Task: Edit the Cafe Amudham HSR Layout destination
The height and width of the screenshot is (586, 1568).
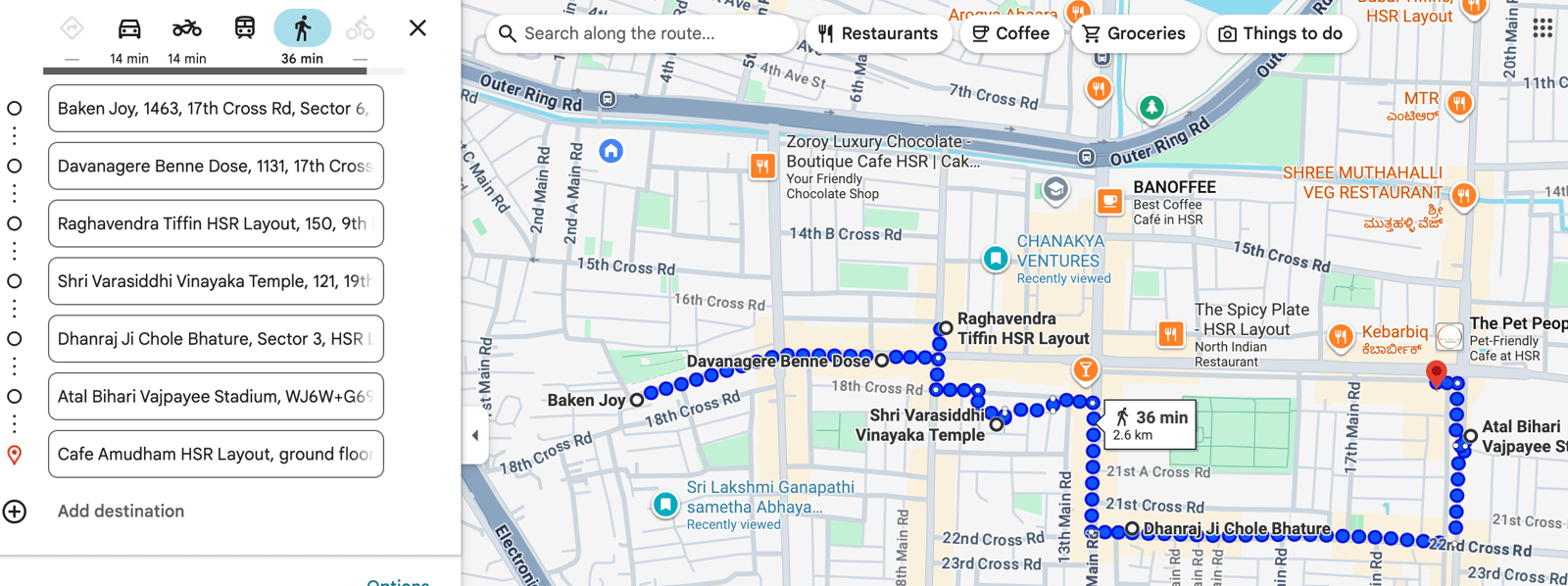Action: click(216, 455)
